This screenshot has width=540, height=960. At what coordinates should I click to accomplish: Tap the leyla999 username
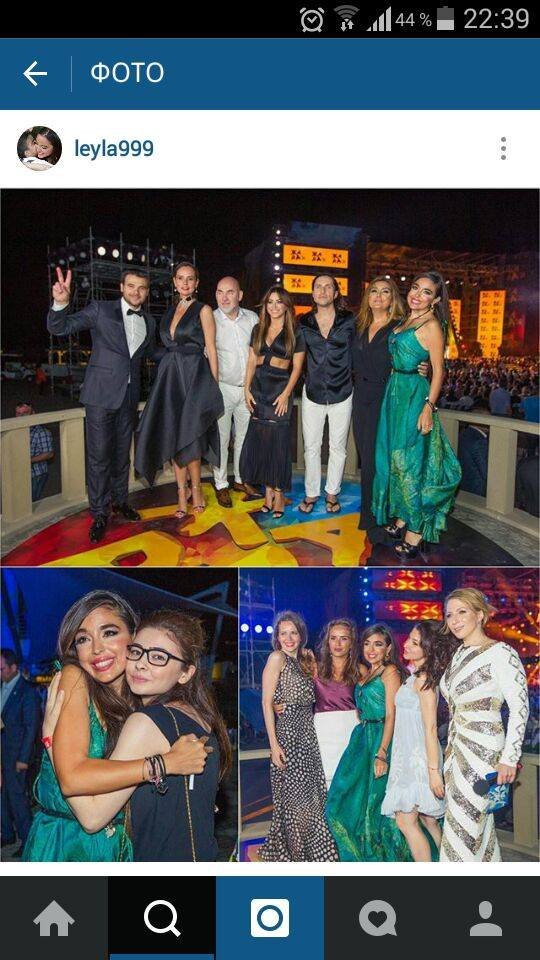114,149
